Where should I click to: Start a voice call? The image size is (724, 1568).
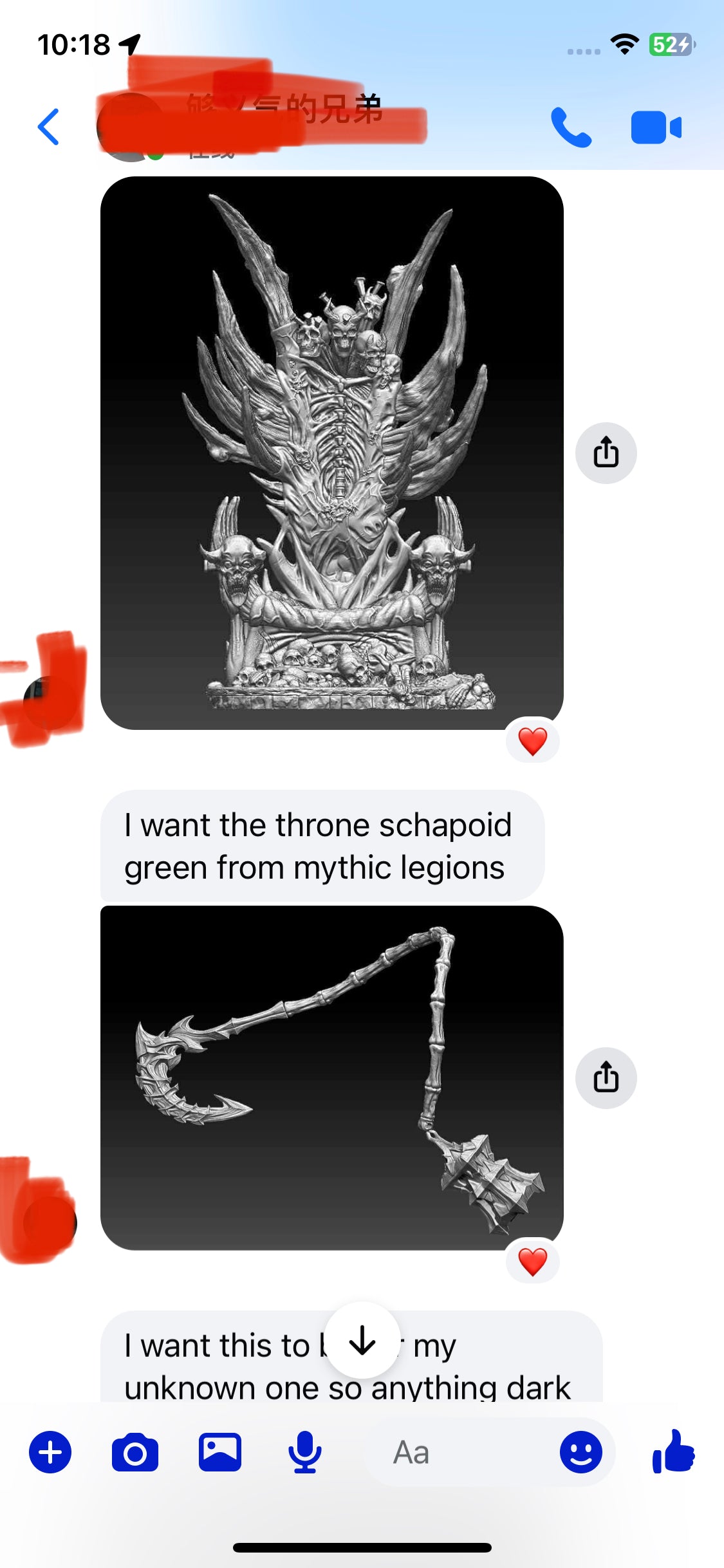coord(571,127)
